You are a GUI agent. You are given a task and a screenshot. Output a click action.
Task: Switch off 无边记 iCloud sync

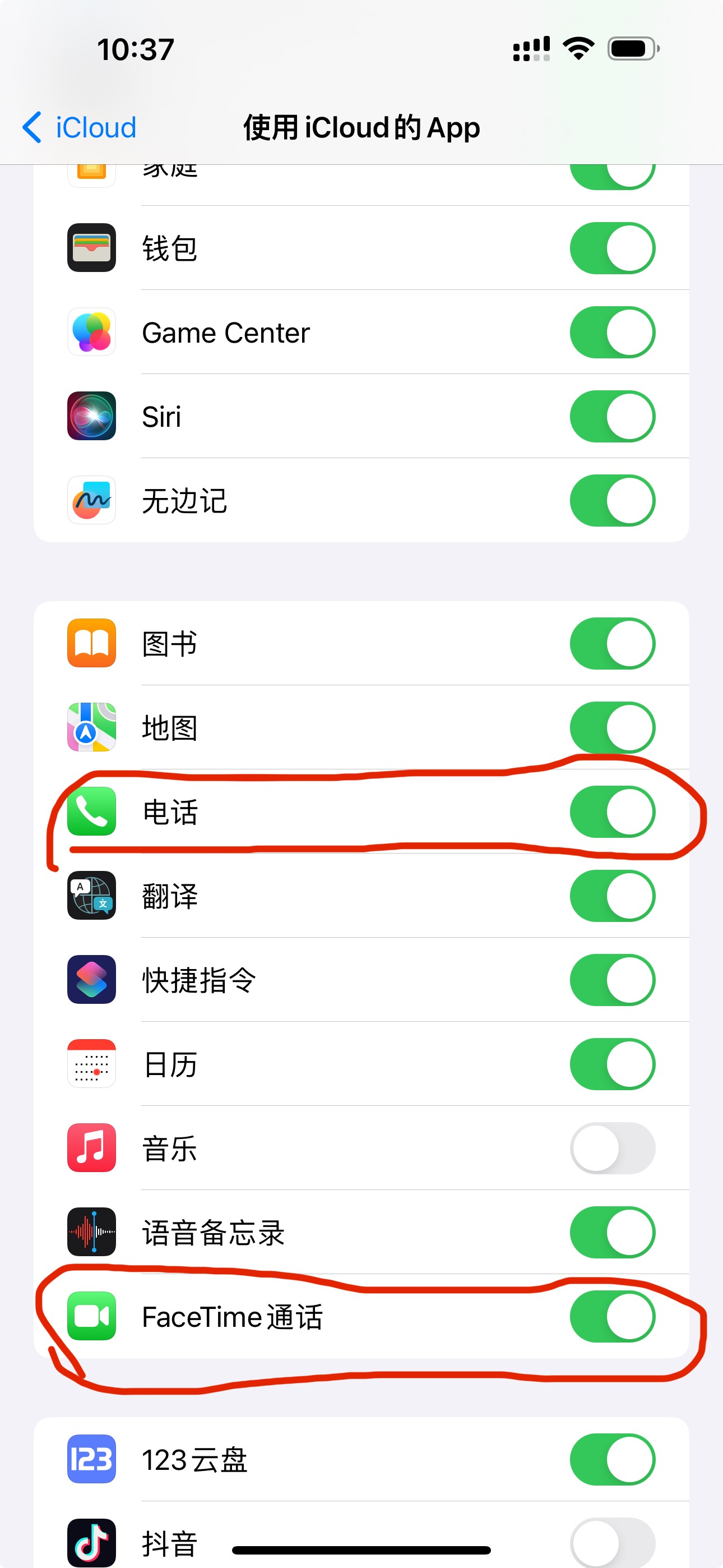pyautogui.click(x=611, y=500)
